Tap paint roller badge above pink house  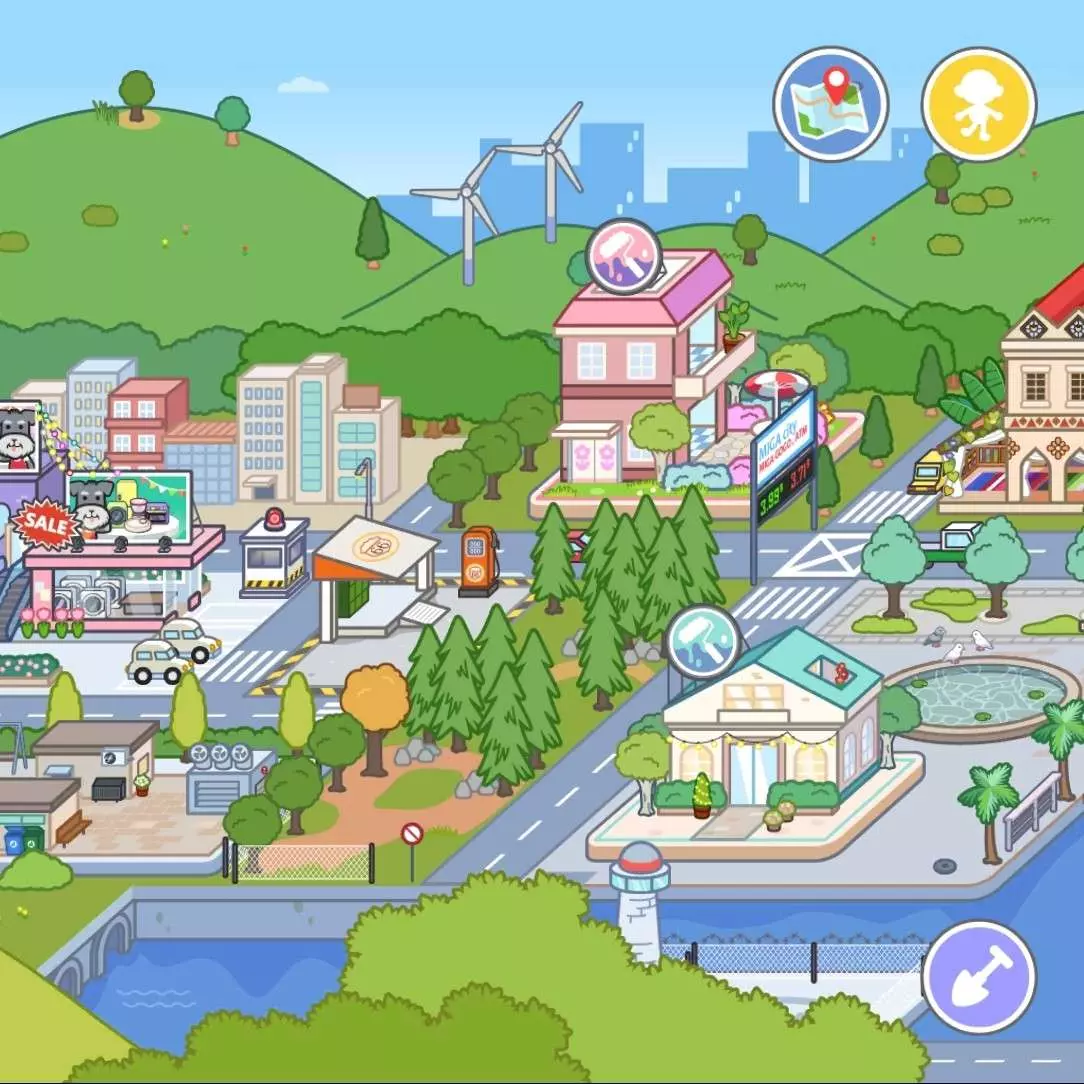[623, 256]
